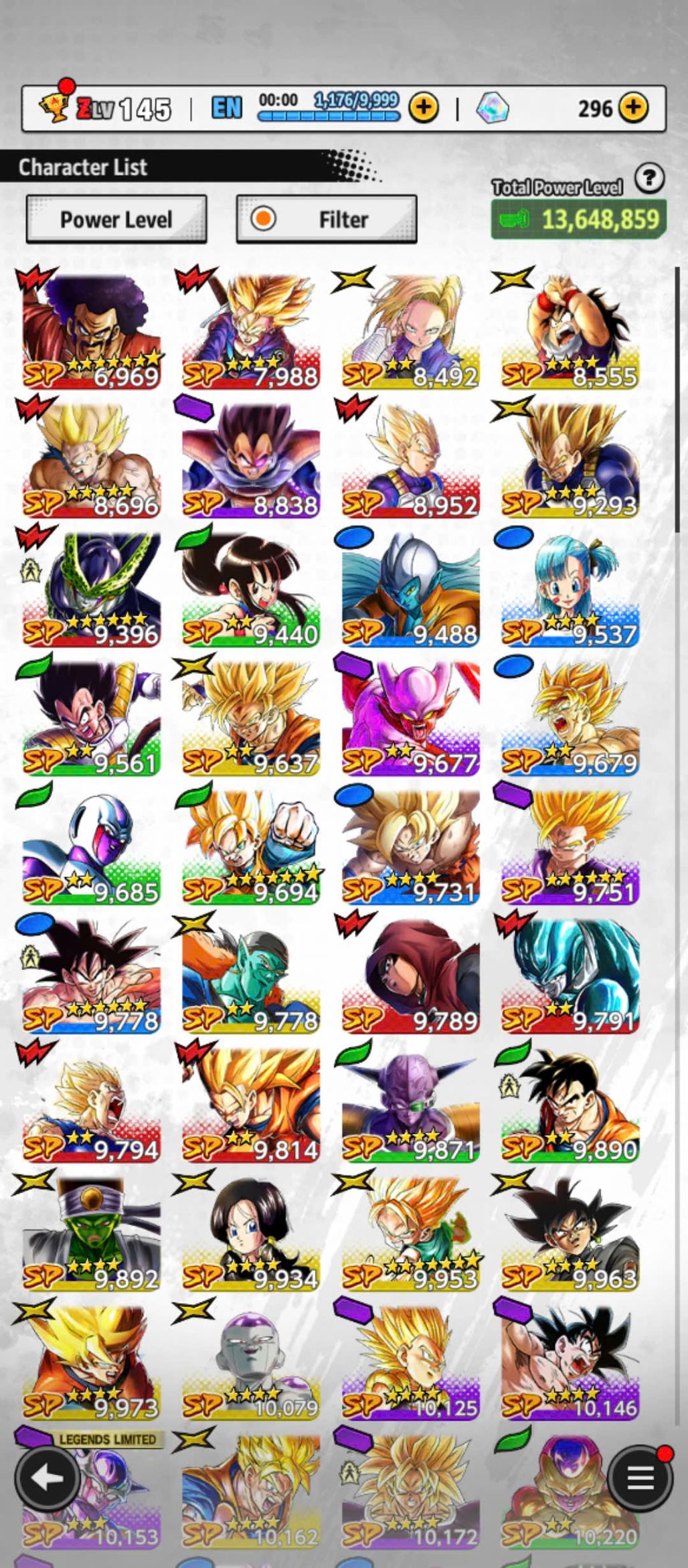Open the hamburger menu button
Image resolution: width=688 pixels, height=1568 pixels.
[640, 1478]
